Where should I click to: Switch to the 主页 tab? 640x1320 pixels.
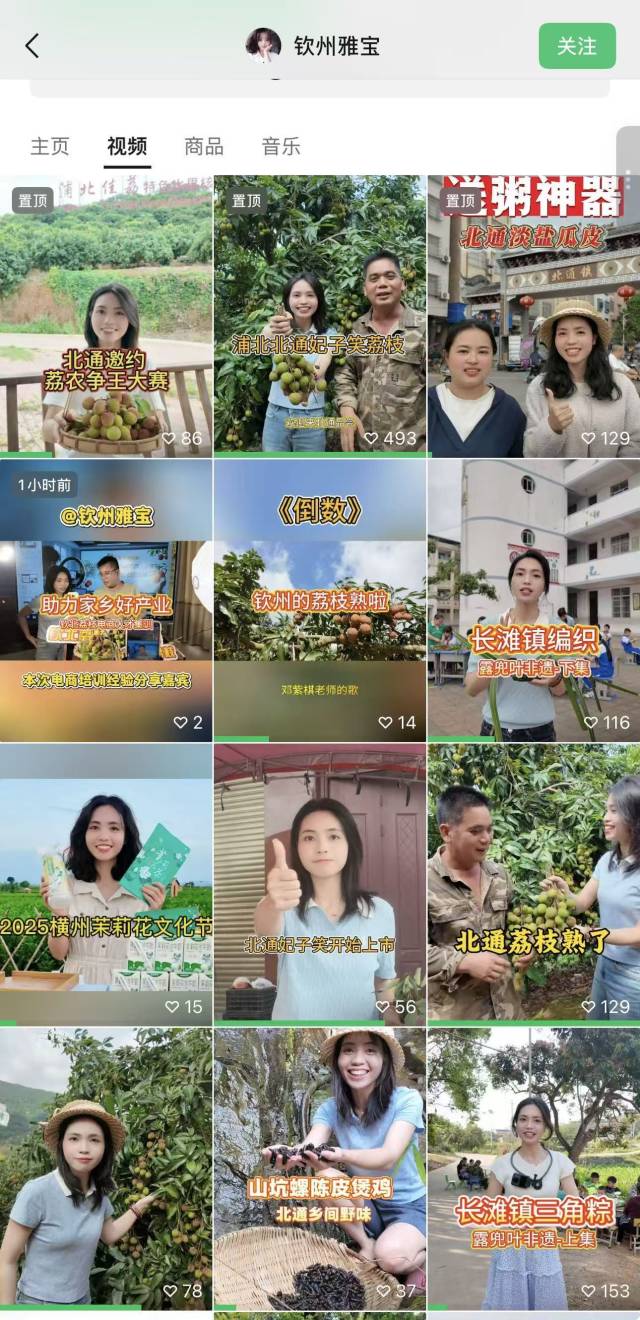[x=50, y=146]
